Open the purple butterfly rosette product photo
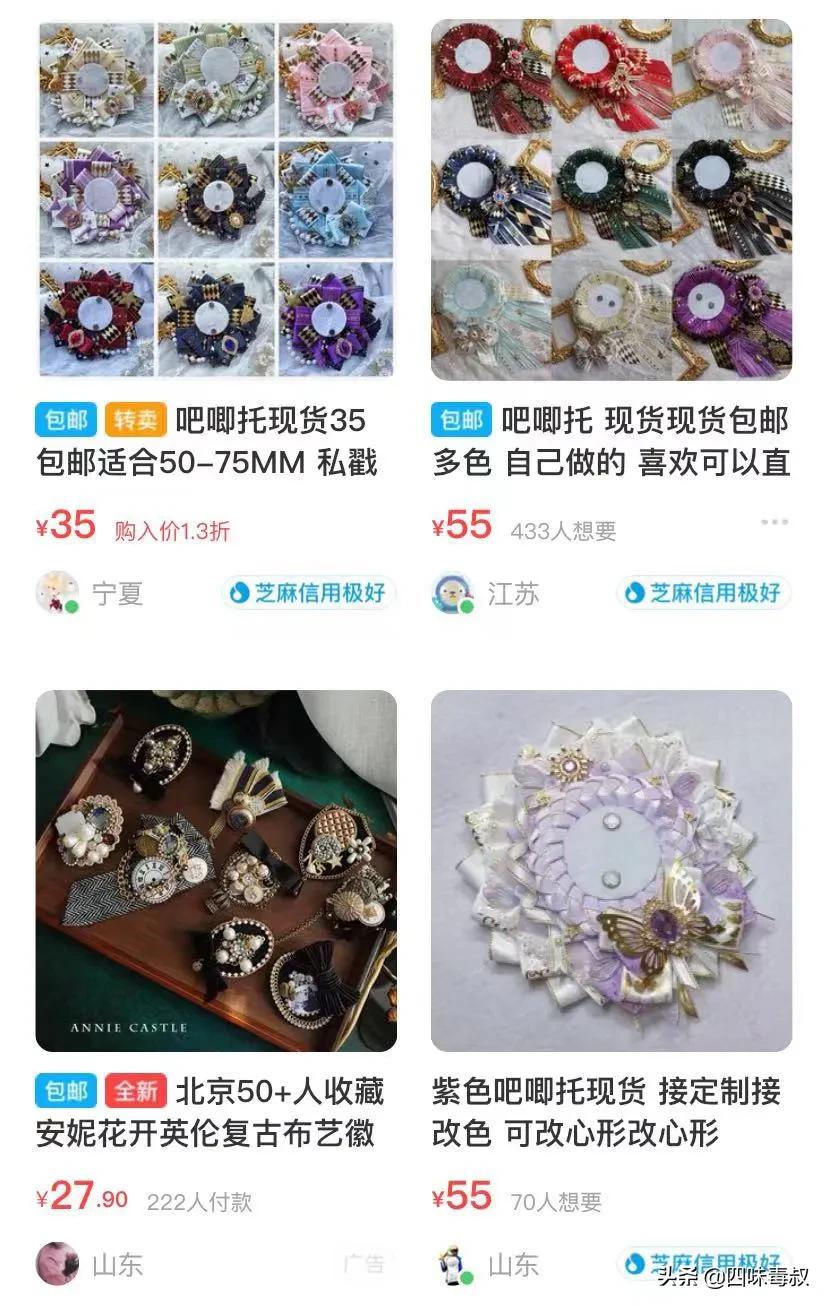This screenshot has height=1306, width=828. coord(610,870)
